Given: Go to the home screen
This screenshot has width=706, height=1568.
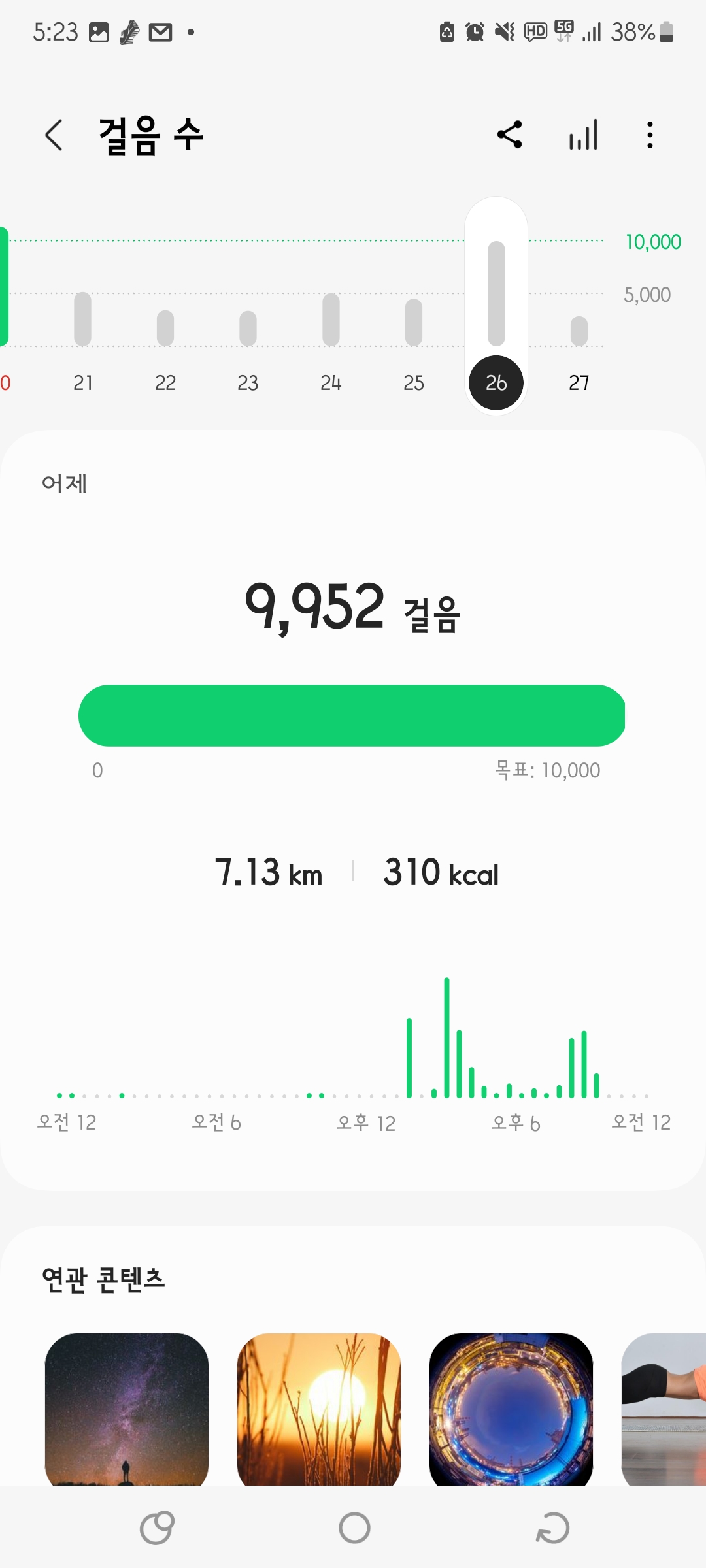Looking at the screenshot, I should [354, 1528].
